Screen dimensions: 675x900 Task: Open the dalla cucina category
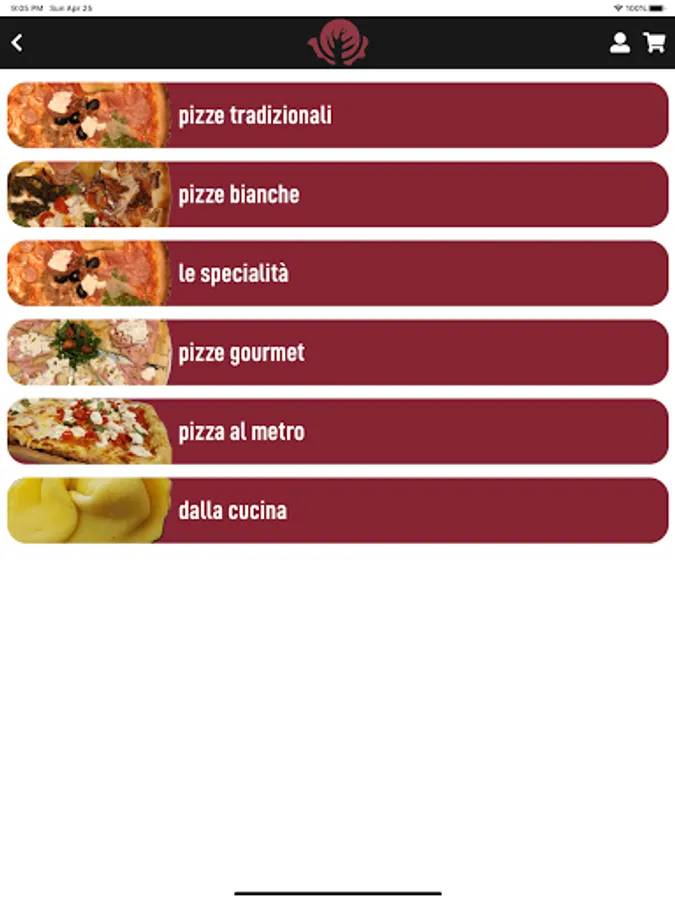(x=337, y=510)
